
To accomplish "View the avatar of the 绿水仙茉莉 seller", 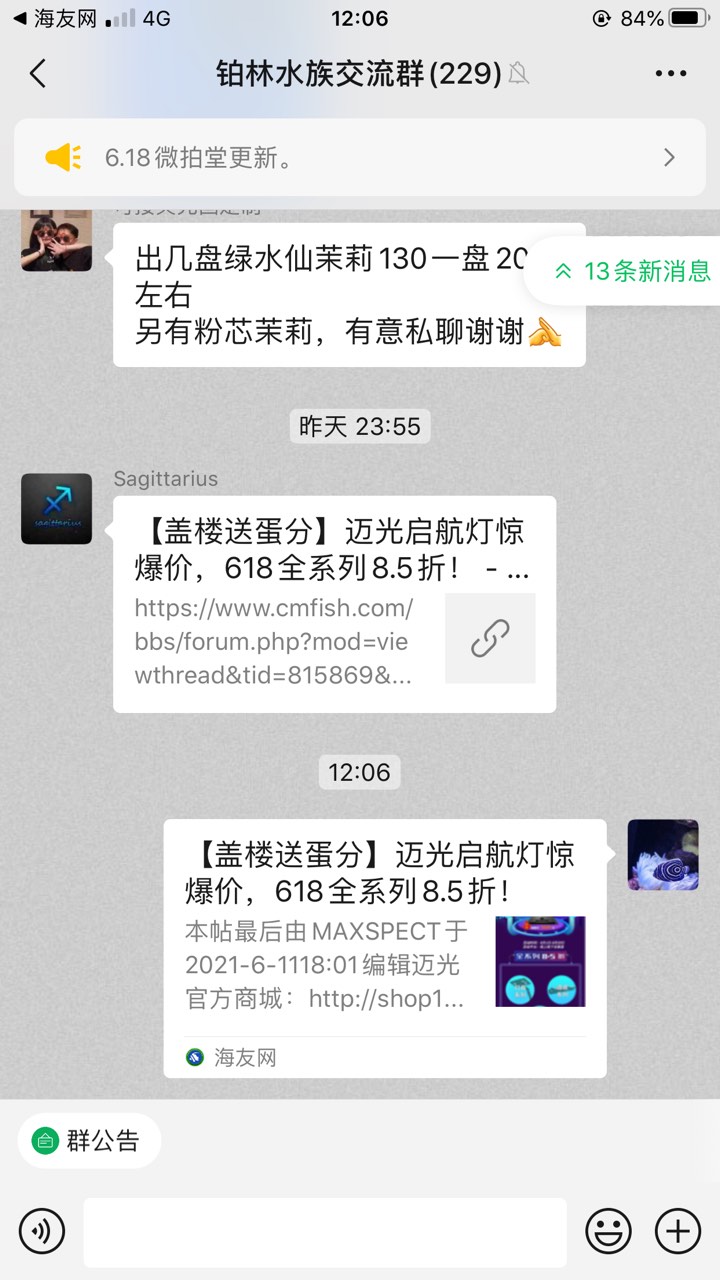I will (56, 241).
